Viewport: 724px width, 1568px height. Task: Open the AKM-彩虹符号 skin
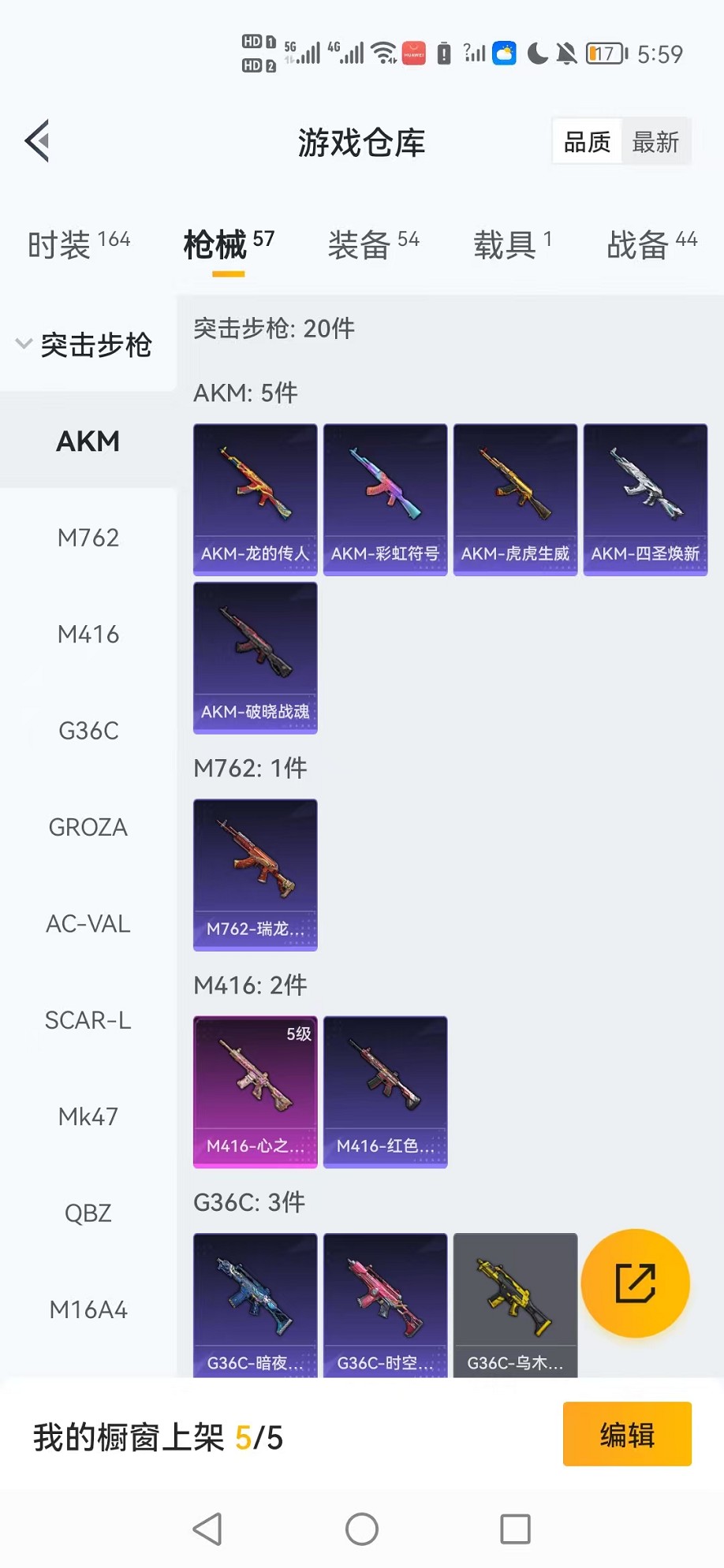click(x=386, y=500)
